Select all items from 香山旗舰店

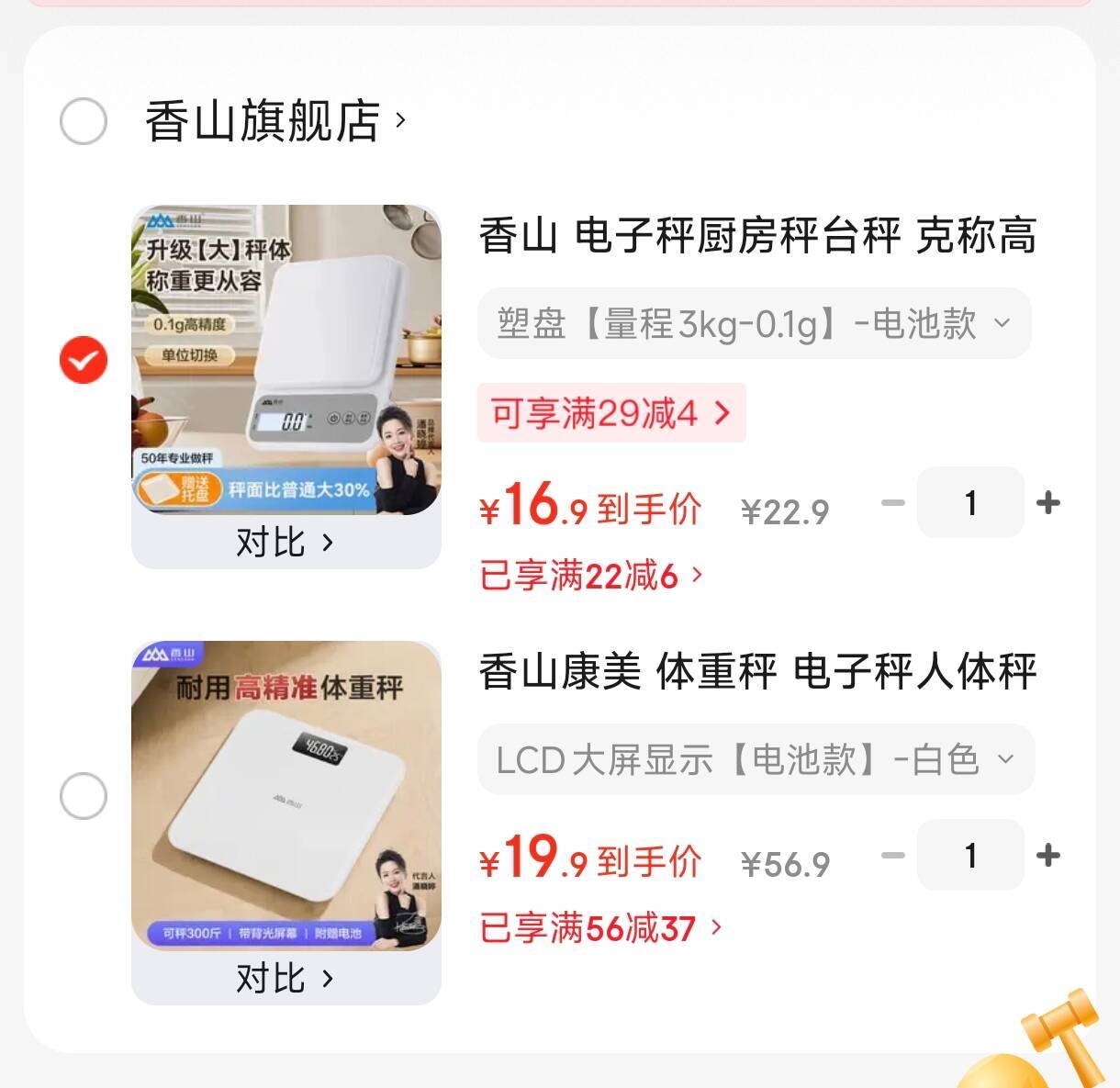[x=84, y=121]
